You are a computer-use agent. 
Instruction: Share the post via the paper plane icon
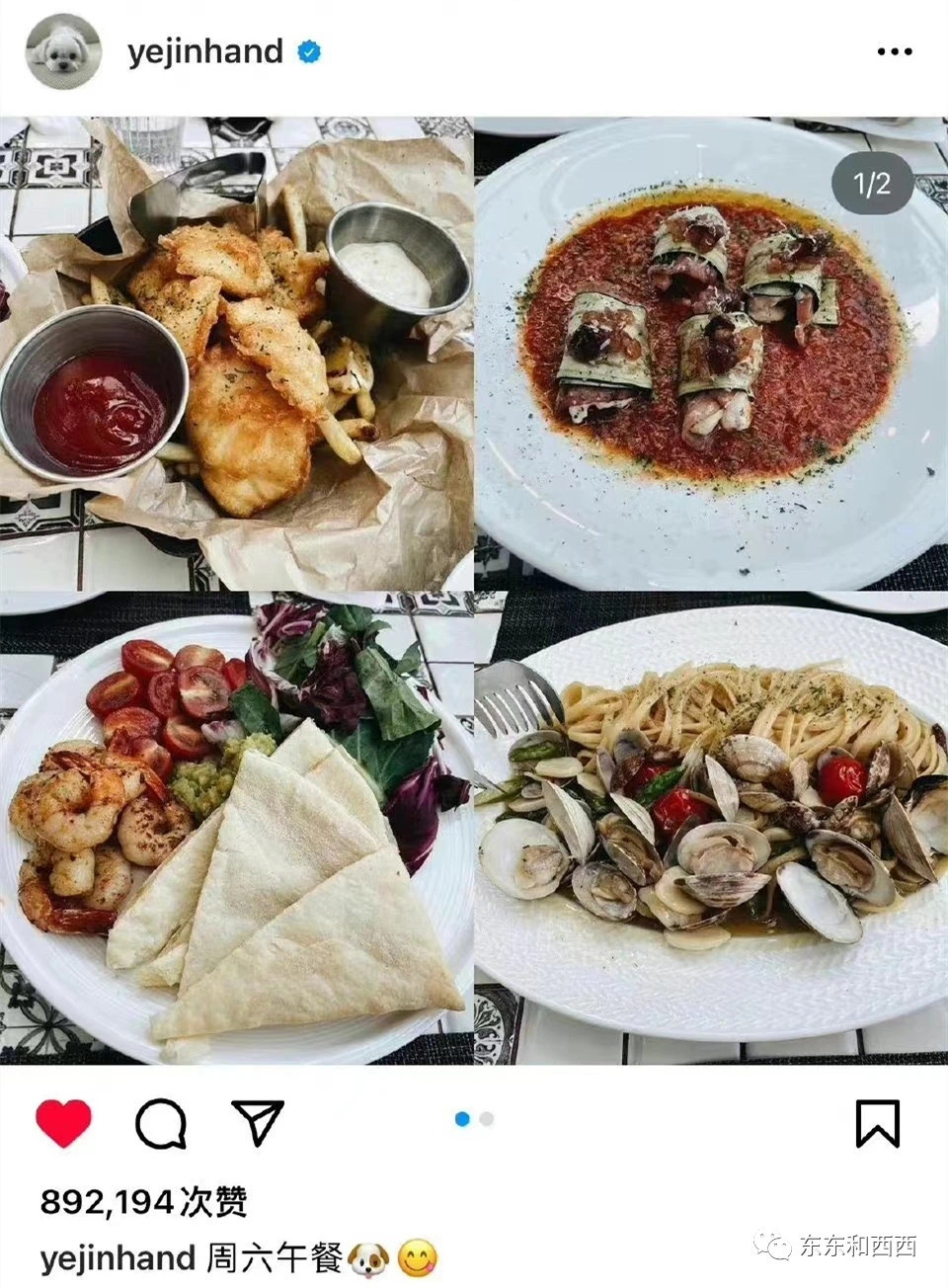point(257,1123)
